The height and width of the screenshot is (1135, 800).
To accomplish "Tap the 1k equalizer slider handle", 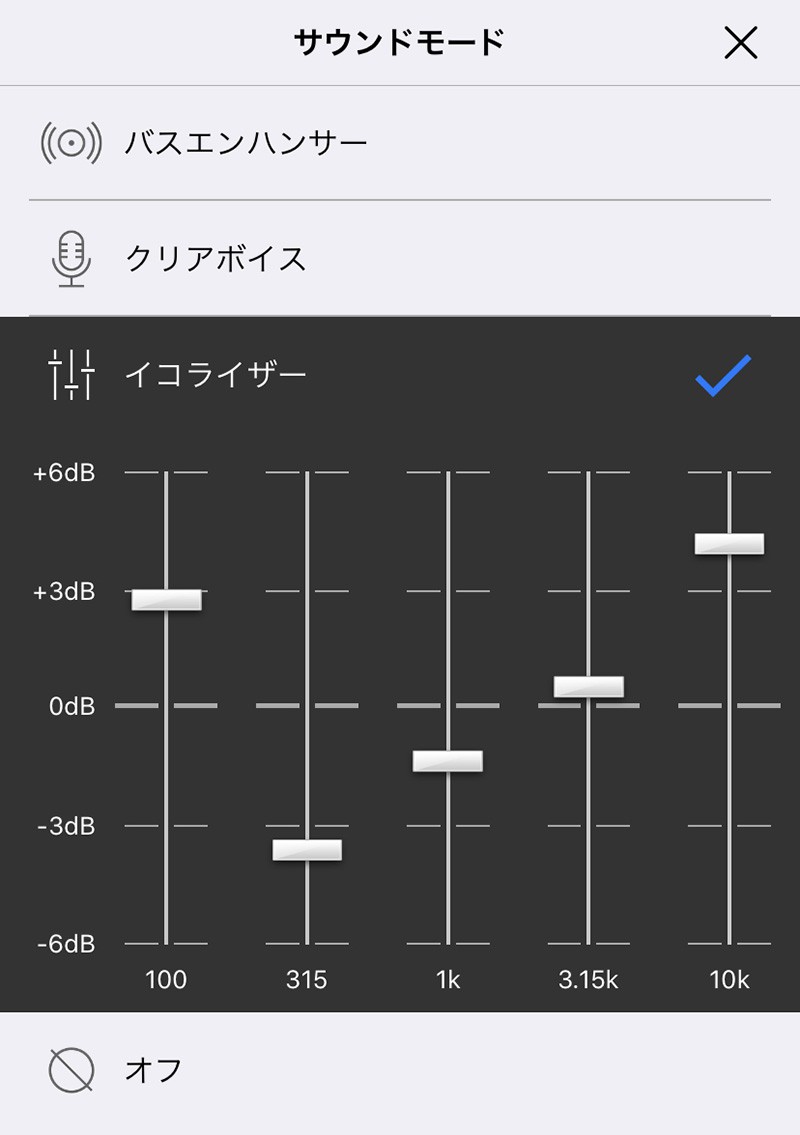I will (x=448, y=761).
